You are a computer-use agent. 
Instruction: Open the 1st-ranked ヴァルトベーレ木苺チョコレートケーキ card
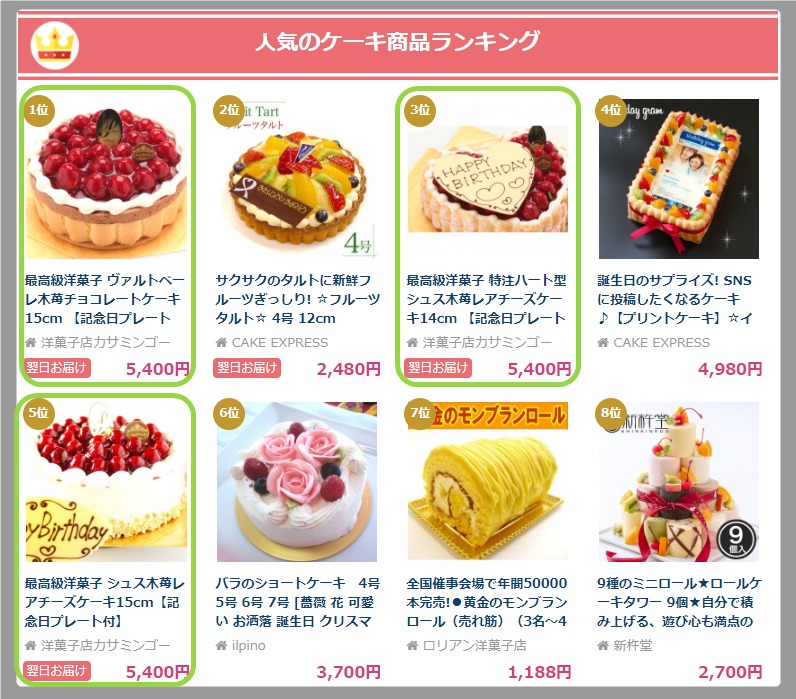[105, 180]
